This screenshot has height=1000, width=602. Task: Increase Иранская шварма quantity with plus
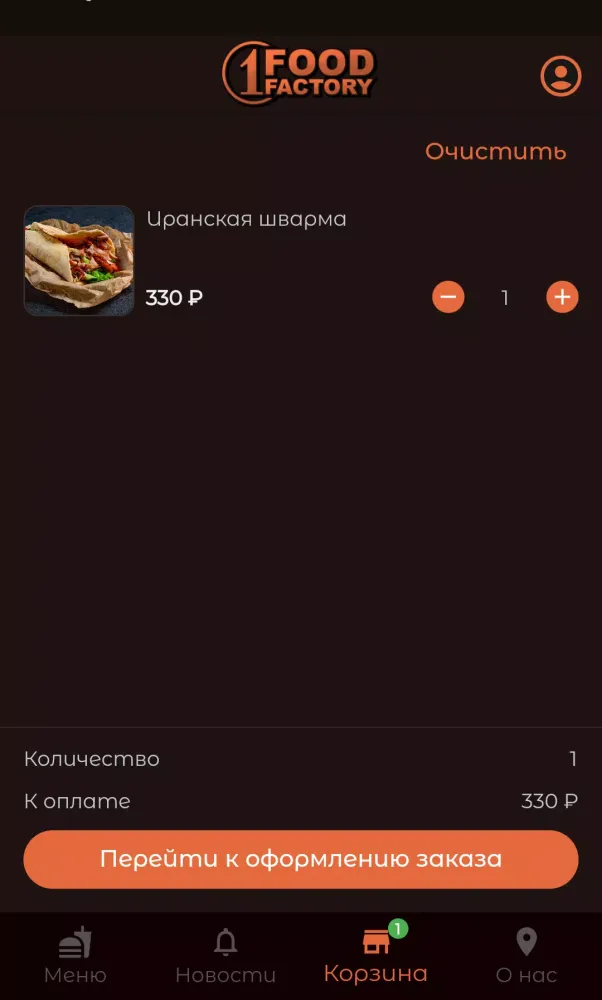coord(562,297)
